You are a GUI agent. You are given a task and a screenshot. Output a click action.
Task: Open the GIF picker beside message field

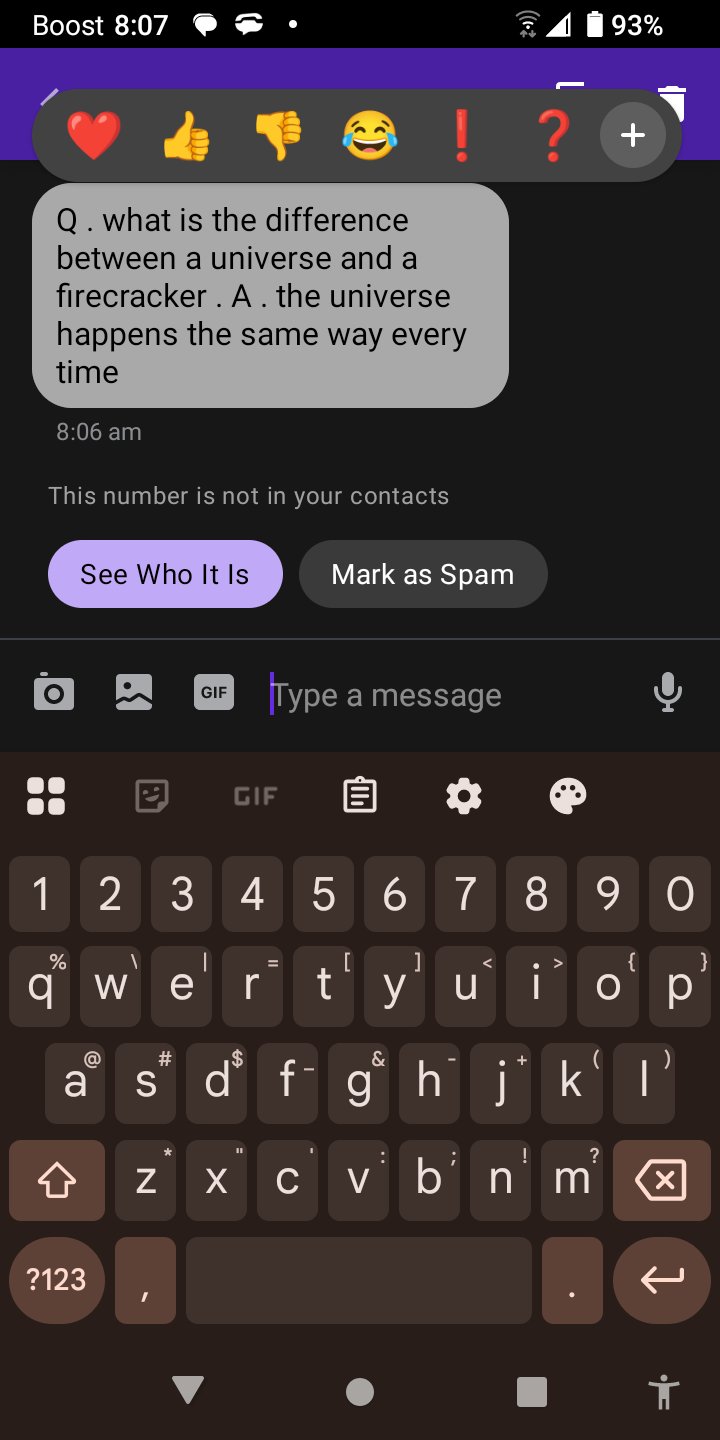214,692
